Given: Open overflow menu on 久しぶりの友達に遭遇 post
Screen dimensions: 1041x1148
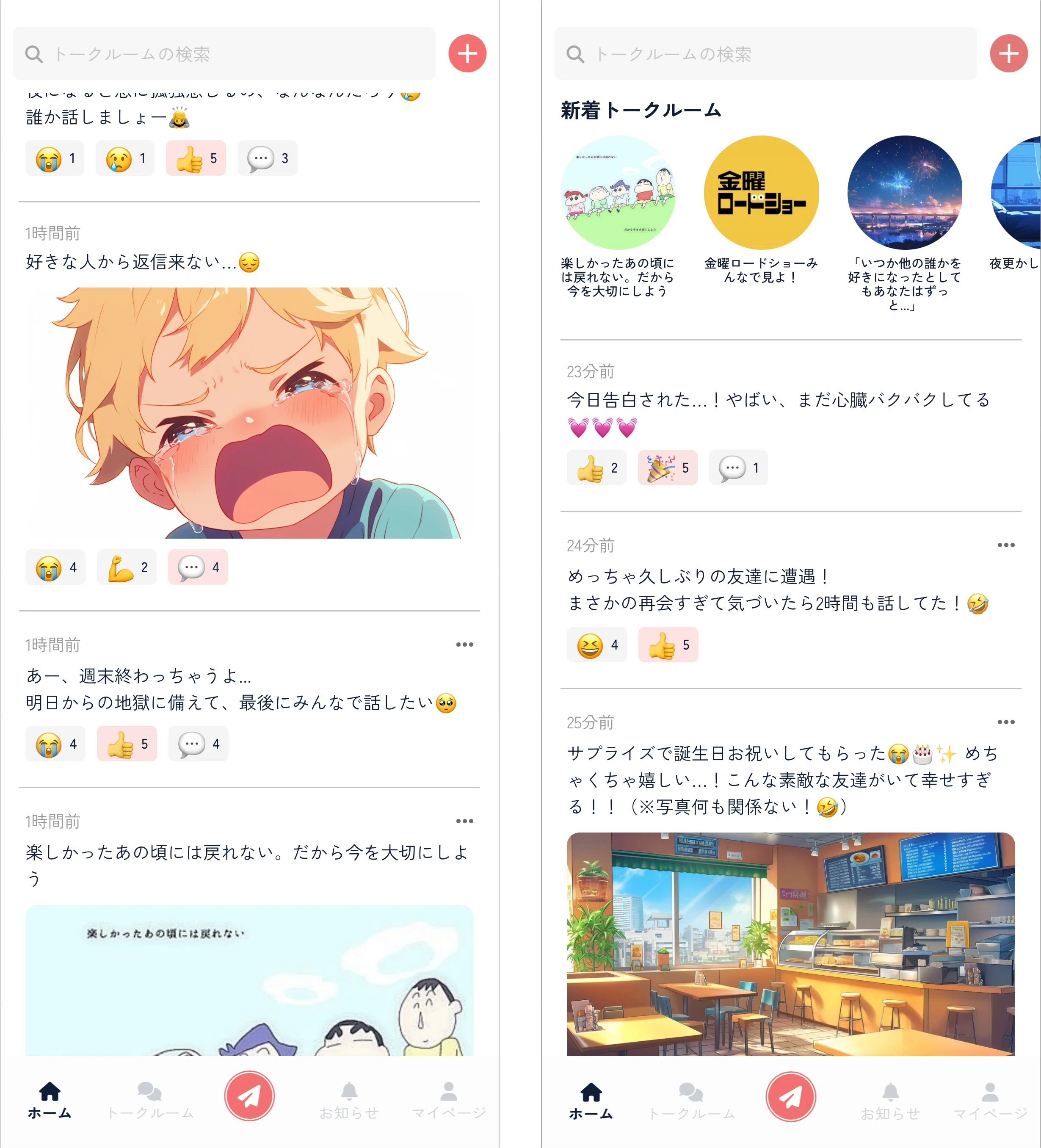Looking at the screenshot, I should point(1006,545).
